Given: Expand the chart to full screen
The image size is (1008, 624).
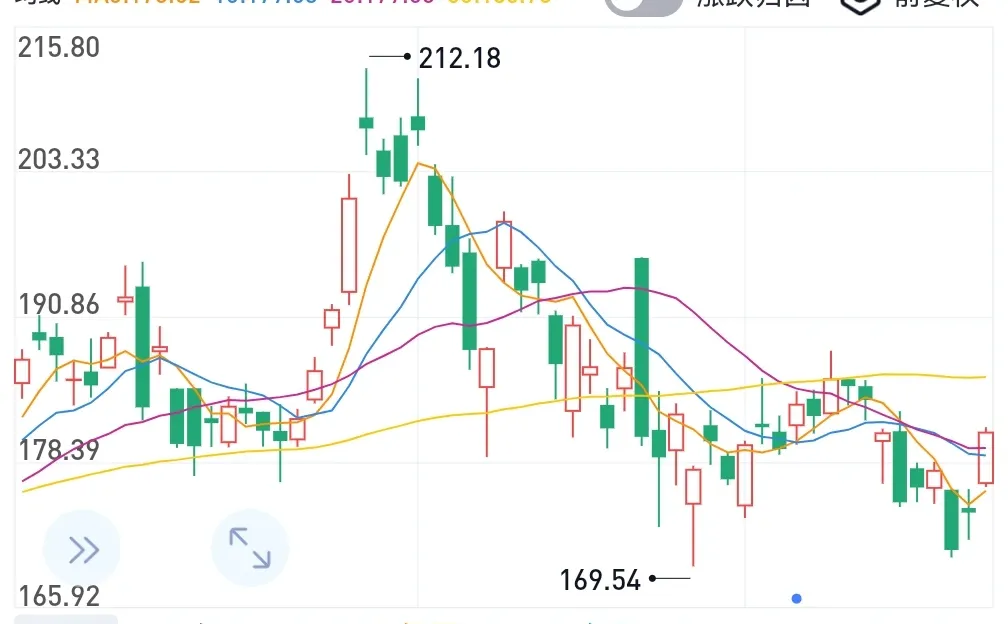Looking at the screenshot, I should [x=250, y=548].
